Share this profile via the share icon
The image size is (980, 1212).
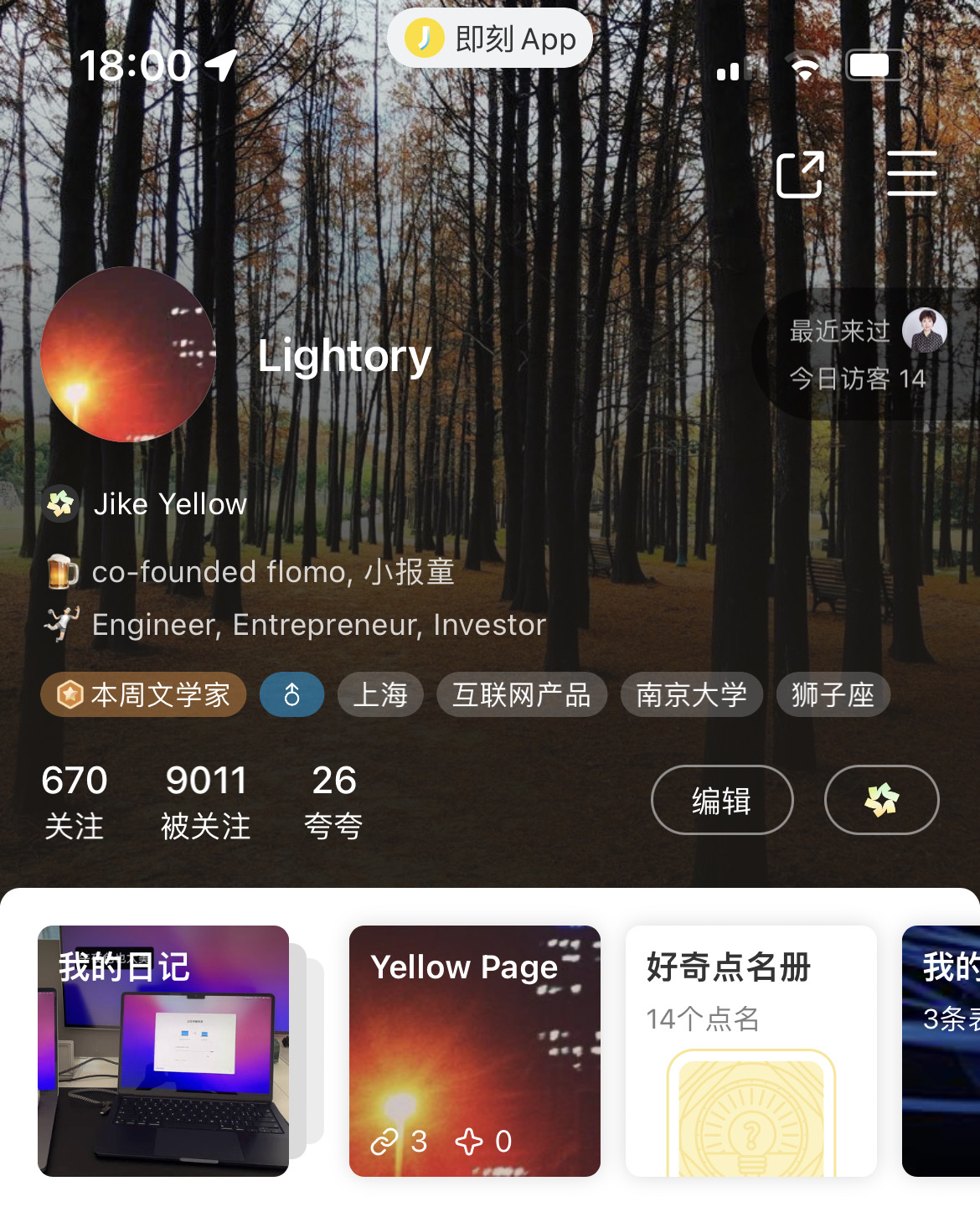(x=800, y=174)
